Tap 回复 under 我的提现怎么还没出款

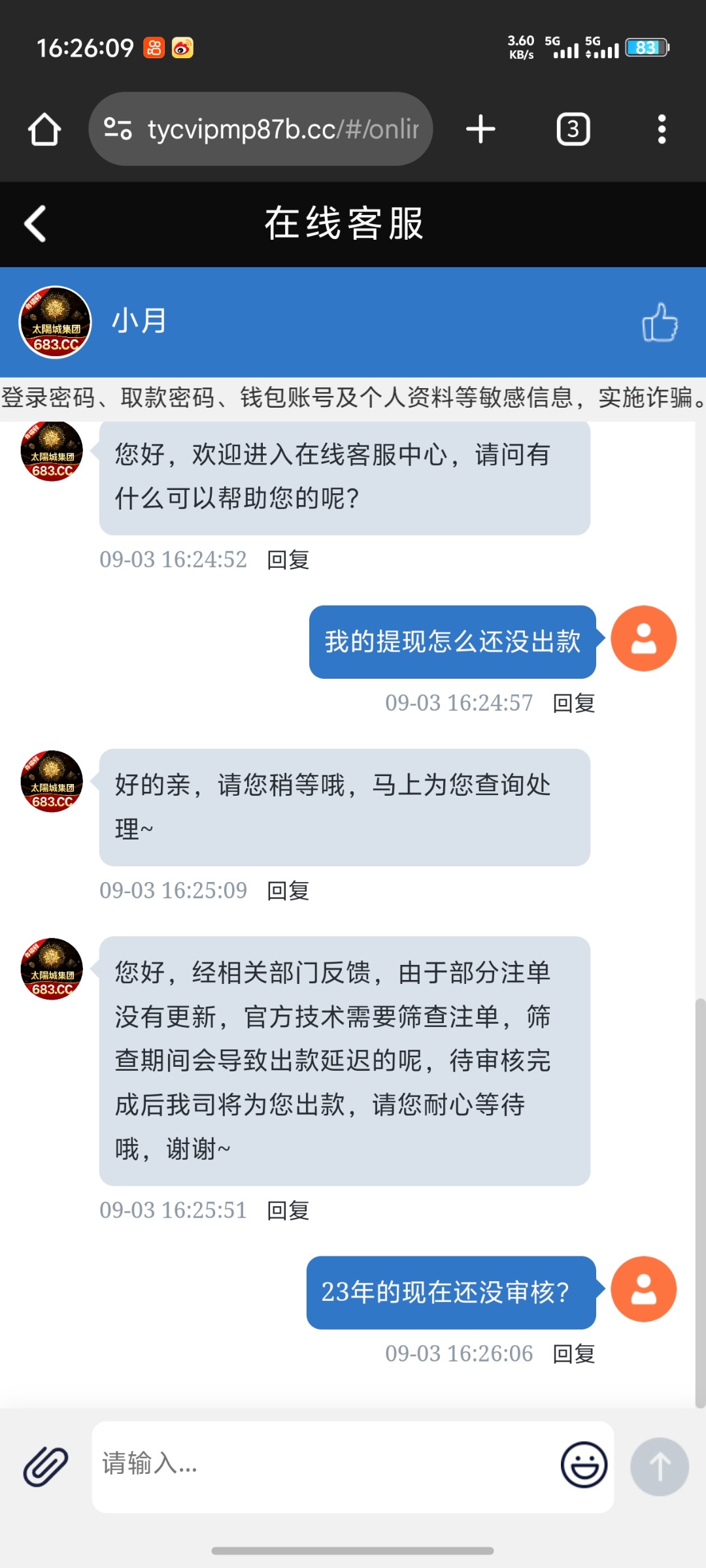(573, 703)
